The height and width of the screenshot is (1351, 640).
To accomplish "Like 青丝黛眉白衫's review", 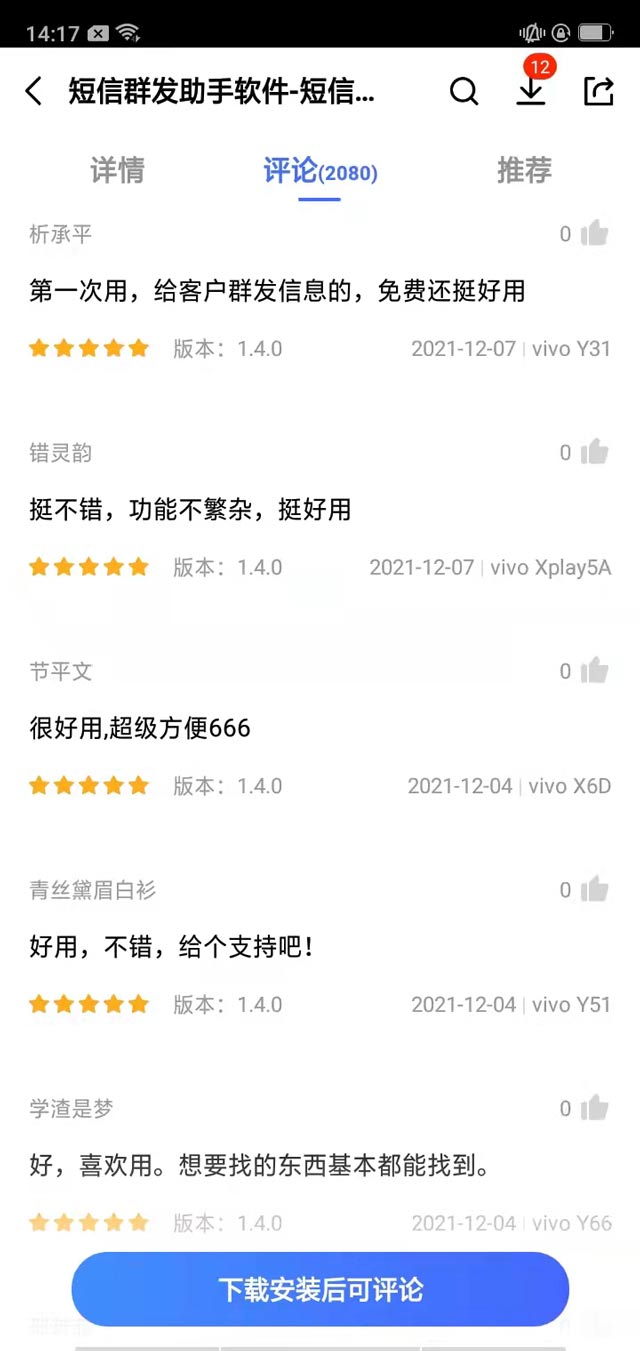I will pyautogui.click(x=594, y=889).
